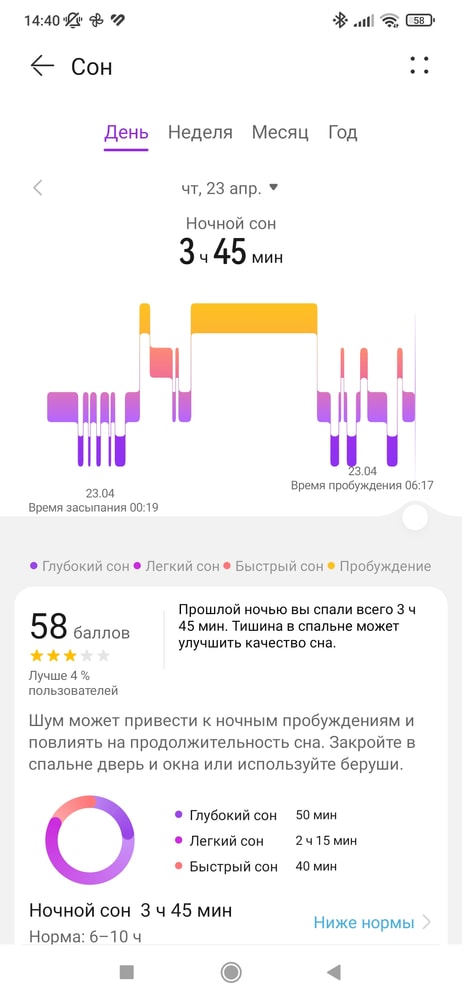The width and height of the screenshot is (462, 1000).
Task: Select the День tab
Action: [x=126, y=133]
